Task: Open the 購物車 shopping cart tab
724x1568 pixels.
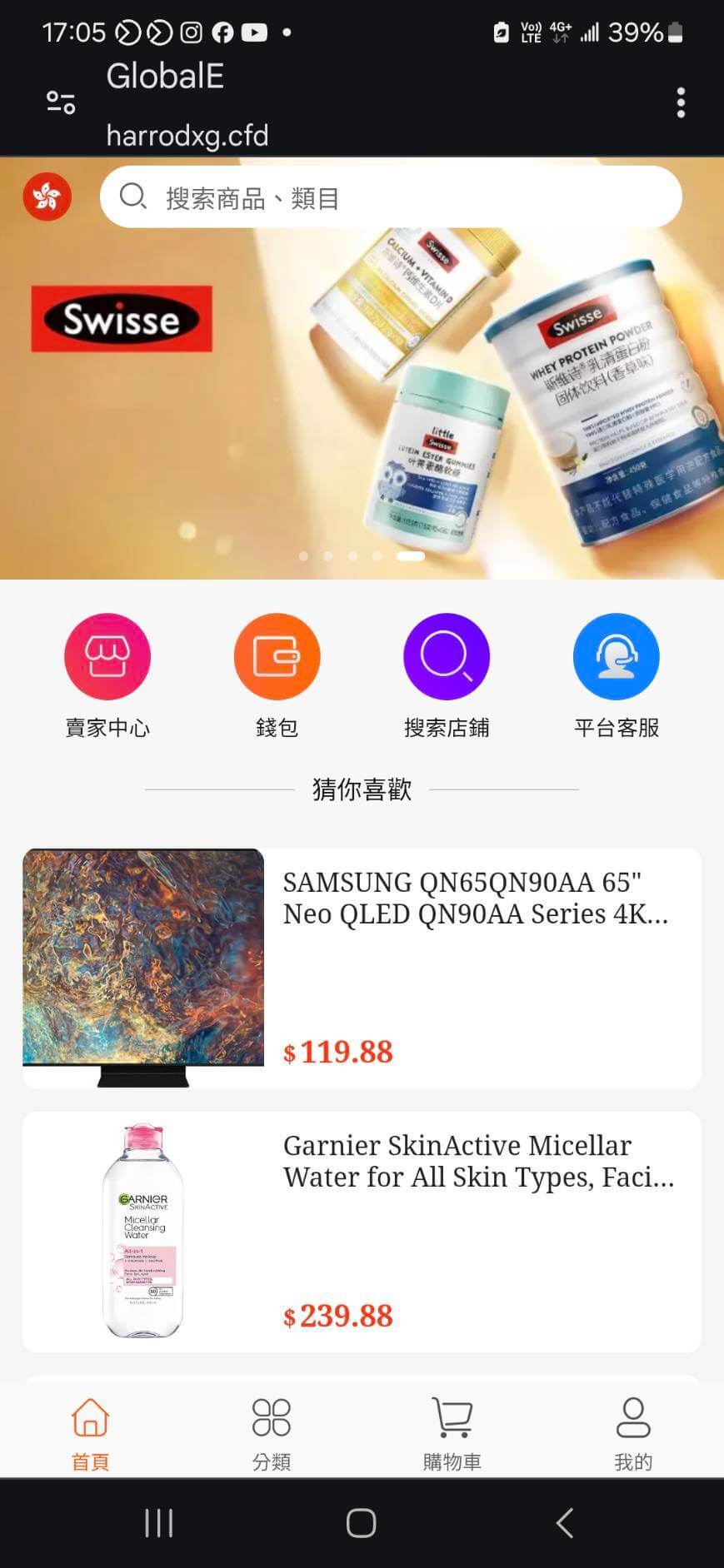Action: coord(452,1432)
